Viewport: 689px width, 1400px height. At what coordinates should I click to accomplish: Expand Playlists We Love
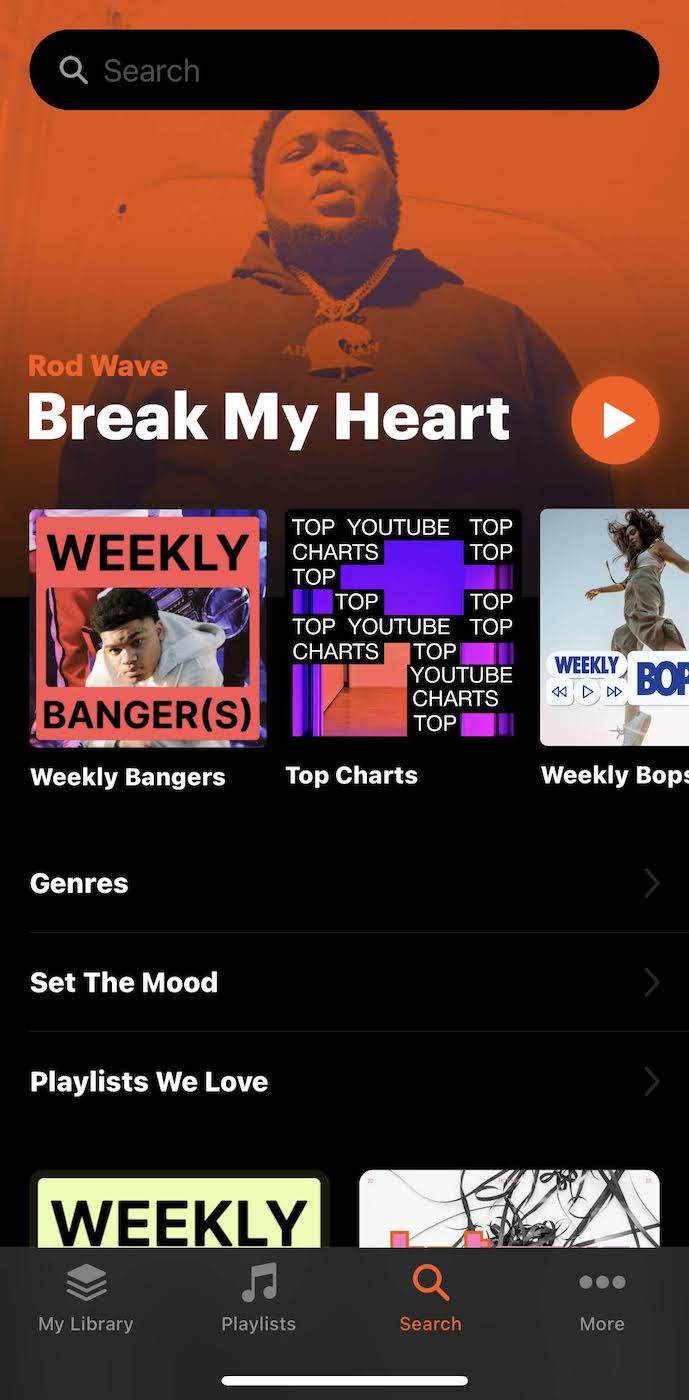click(x=344, y=1081)
